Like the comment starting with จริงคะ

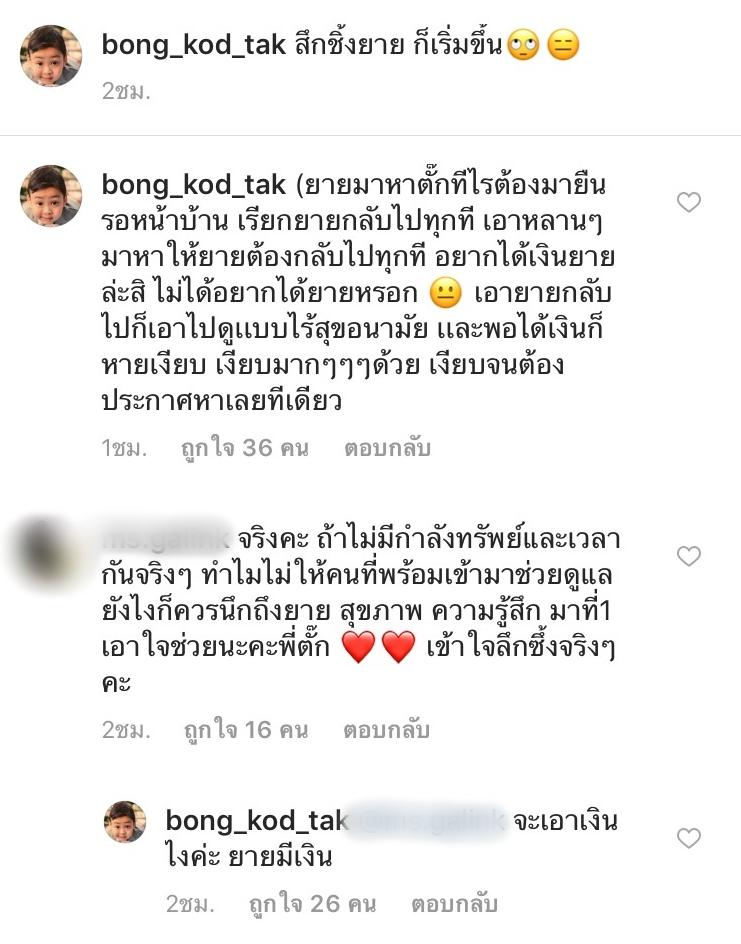pyautogui.click(x=689, y=556)
